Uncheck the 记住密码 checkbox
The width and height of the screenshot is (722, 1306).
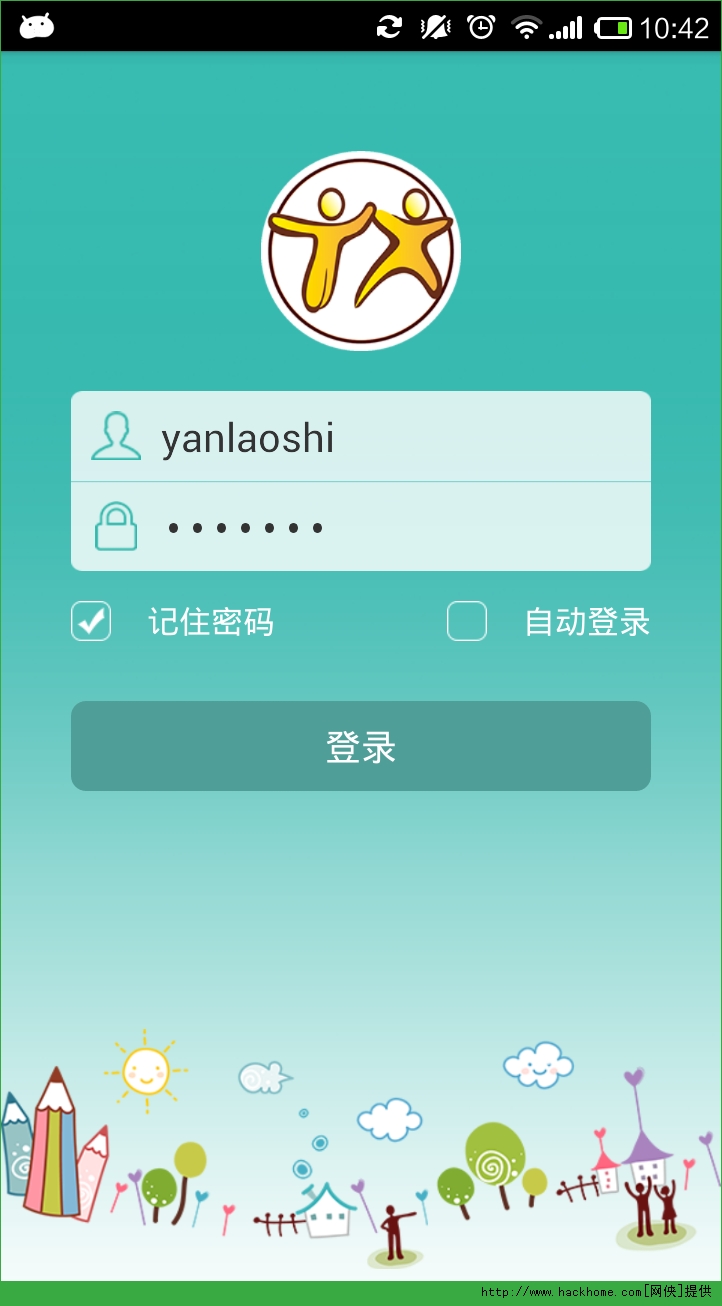click(x=91, y=621)
